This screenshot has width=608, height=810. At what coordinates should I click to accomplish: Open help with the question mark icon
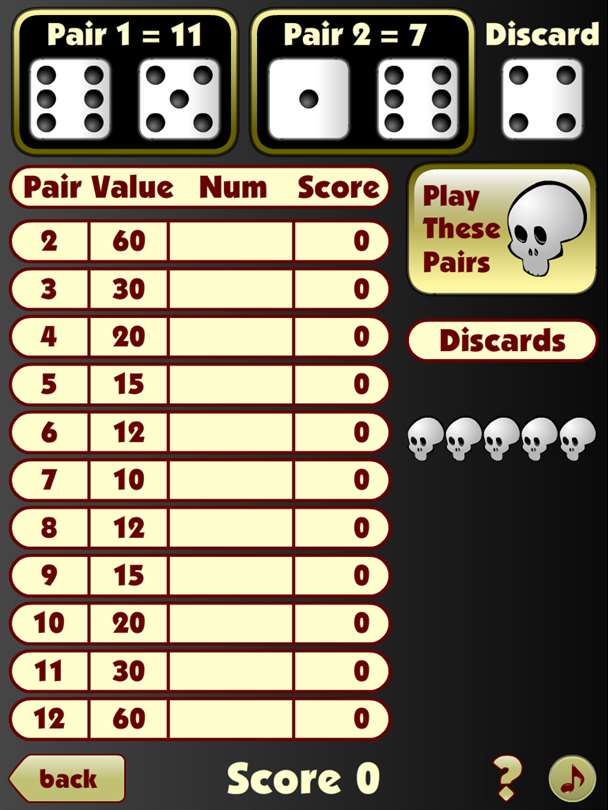point(508,776)
